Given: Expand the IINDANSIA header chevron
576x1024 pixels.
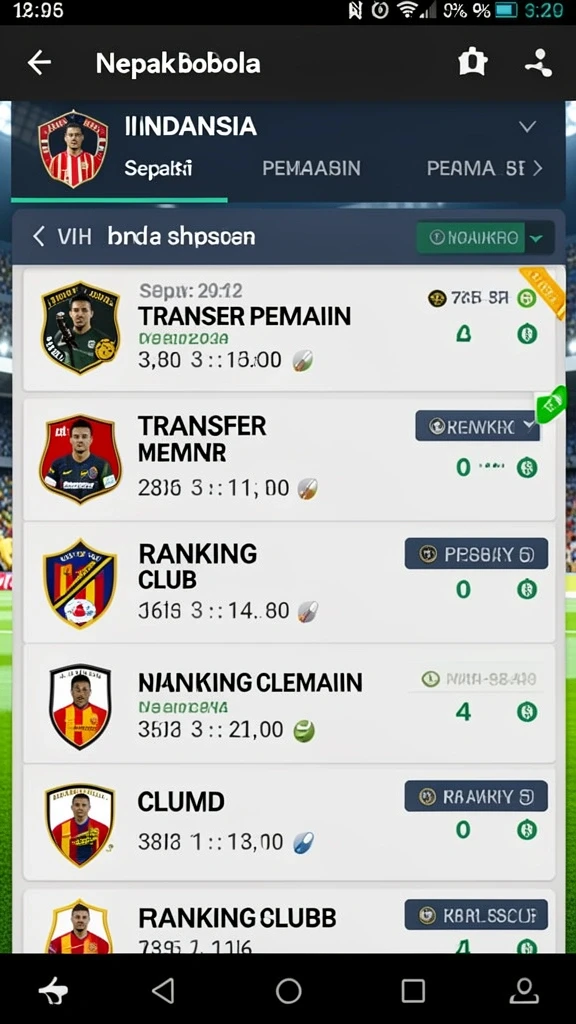Looking at the screenshot, I should [x=528, y=127].
